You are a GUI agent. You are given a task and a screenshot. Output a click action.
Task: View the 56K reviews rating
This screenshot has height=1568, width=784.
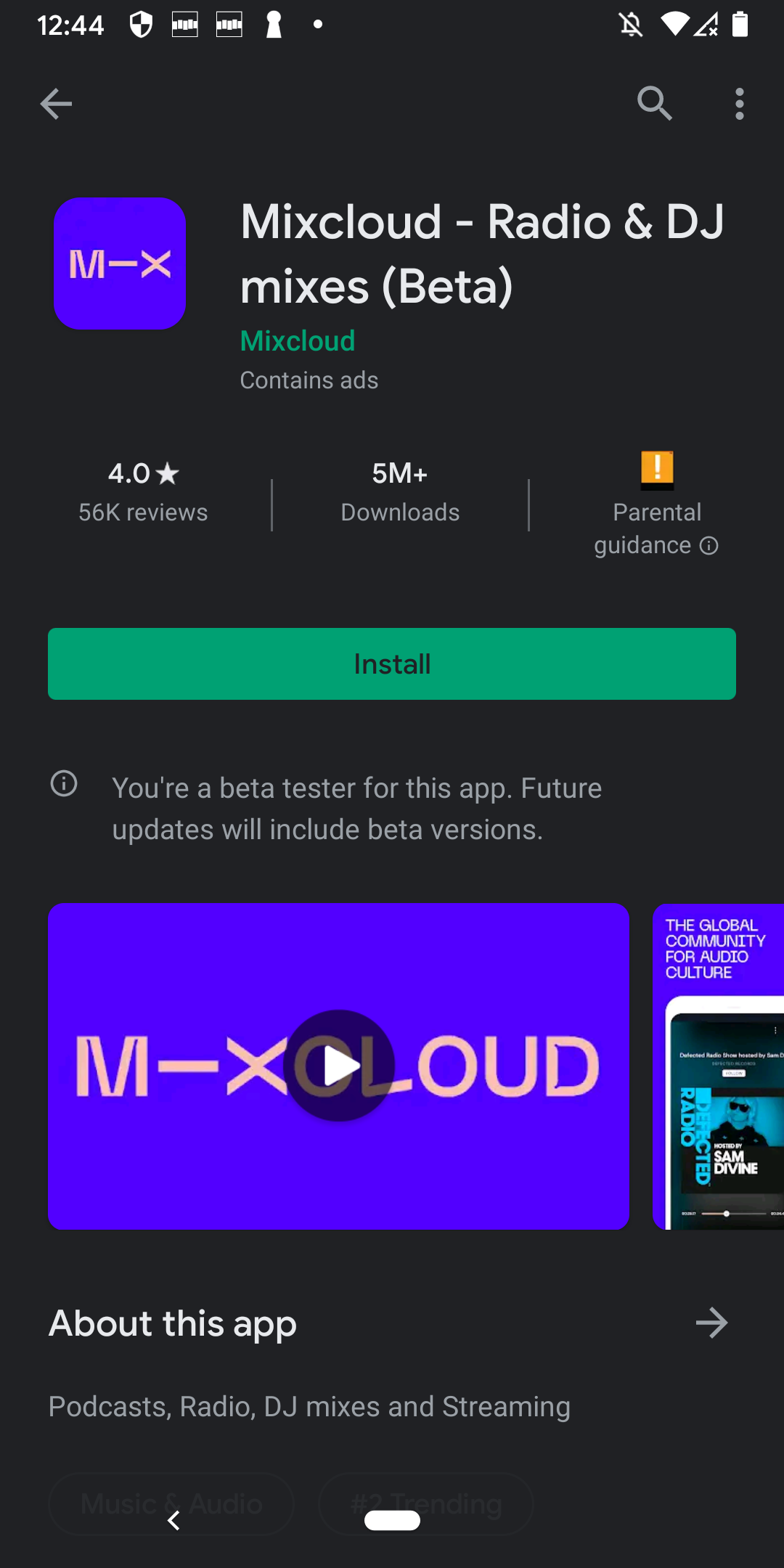143,491
